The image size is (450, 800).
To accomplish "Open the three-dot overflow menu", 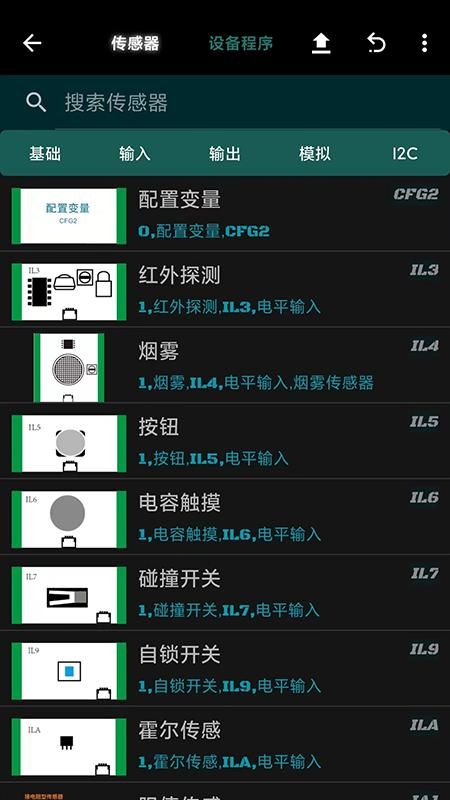I will (x=424, y=44).
